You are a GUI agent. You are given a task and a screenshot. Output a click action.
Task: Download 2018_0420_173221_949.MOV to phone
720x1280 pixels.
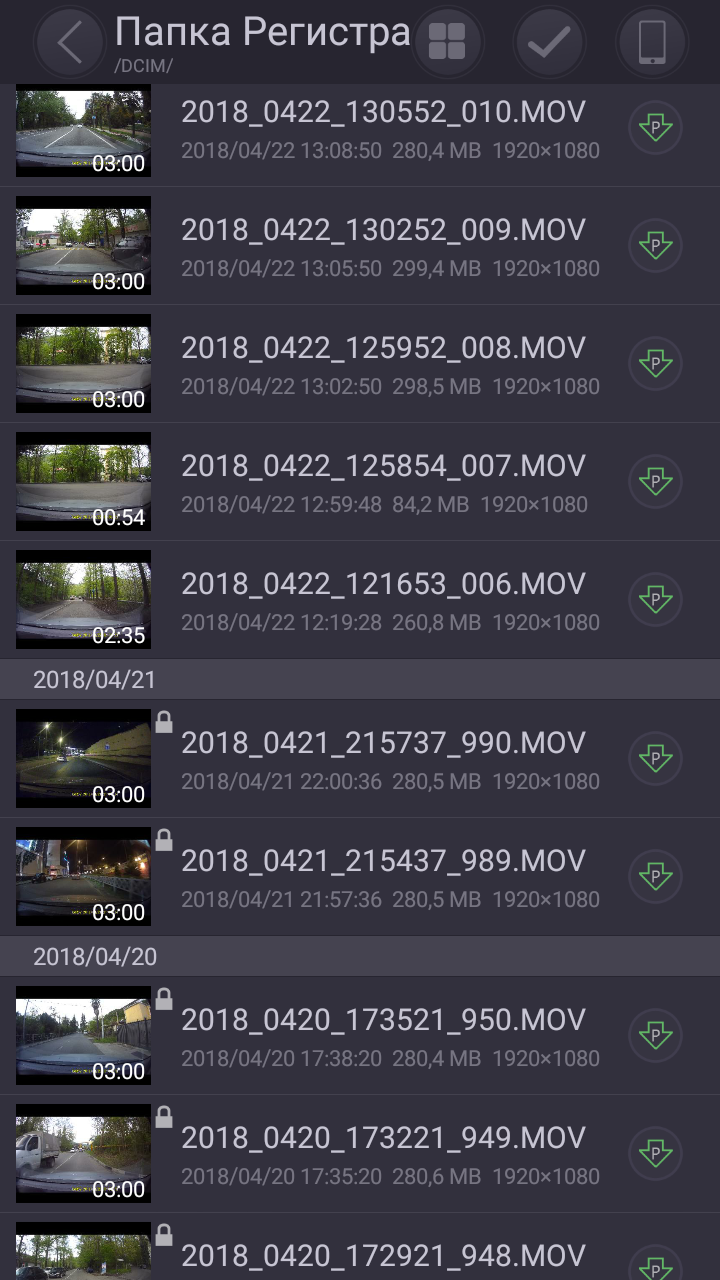[655, 1154]
